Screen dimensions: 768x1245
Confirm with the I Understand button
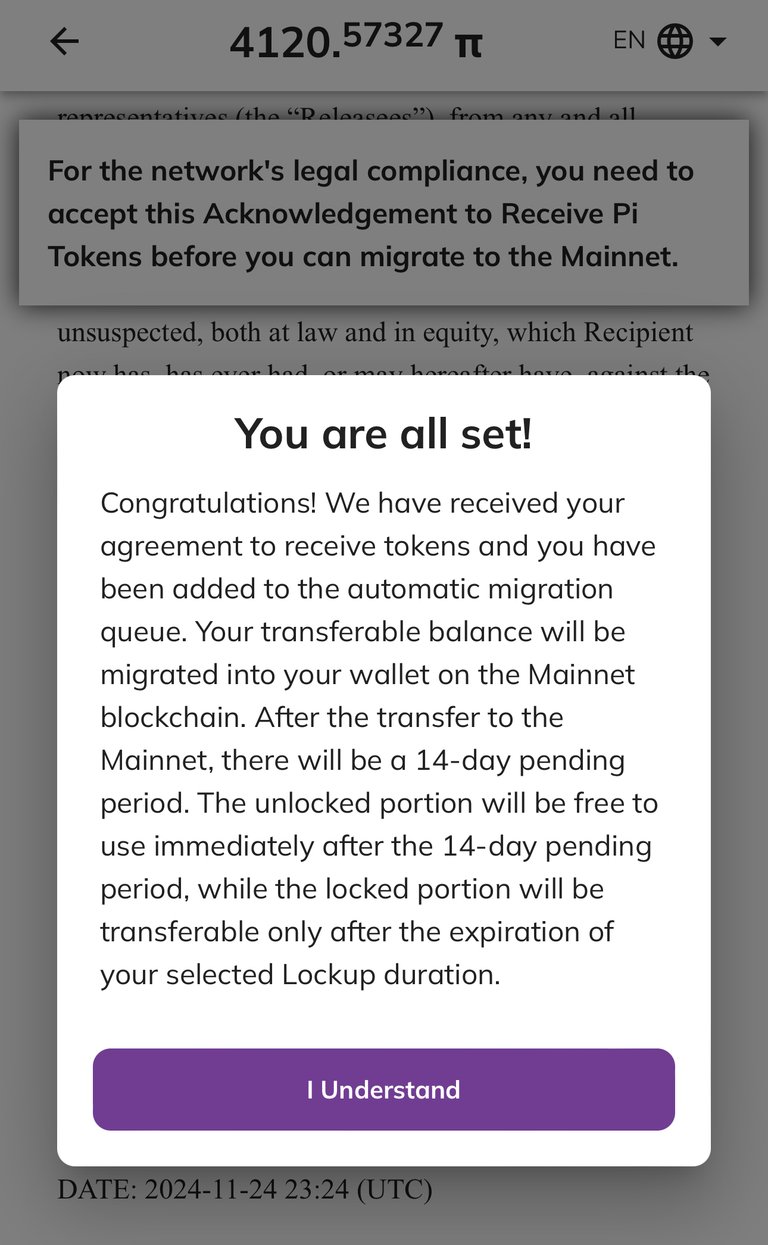tap(384, 1089)
